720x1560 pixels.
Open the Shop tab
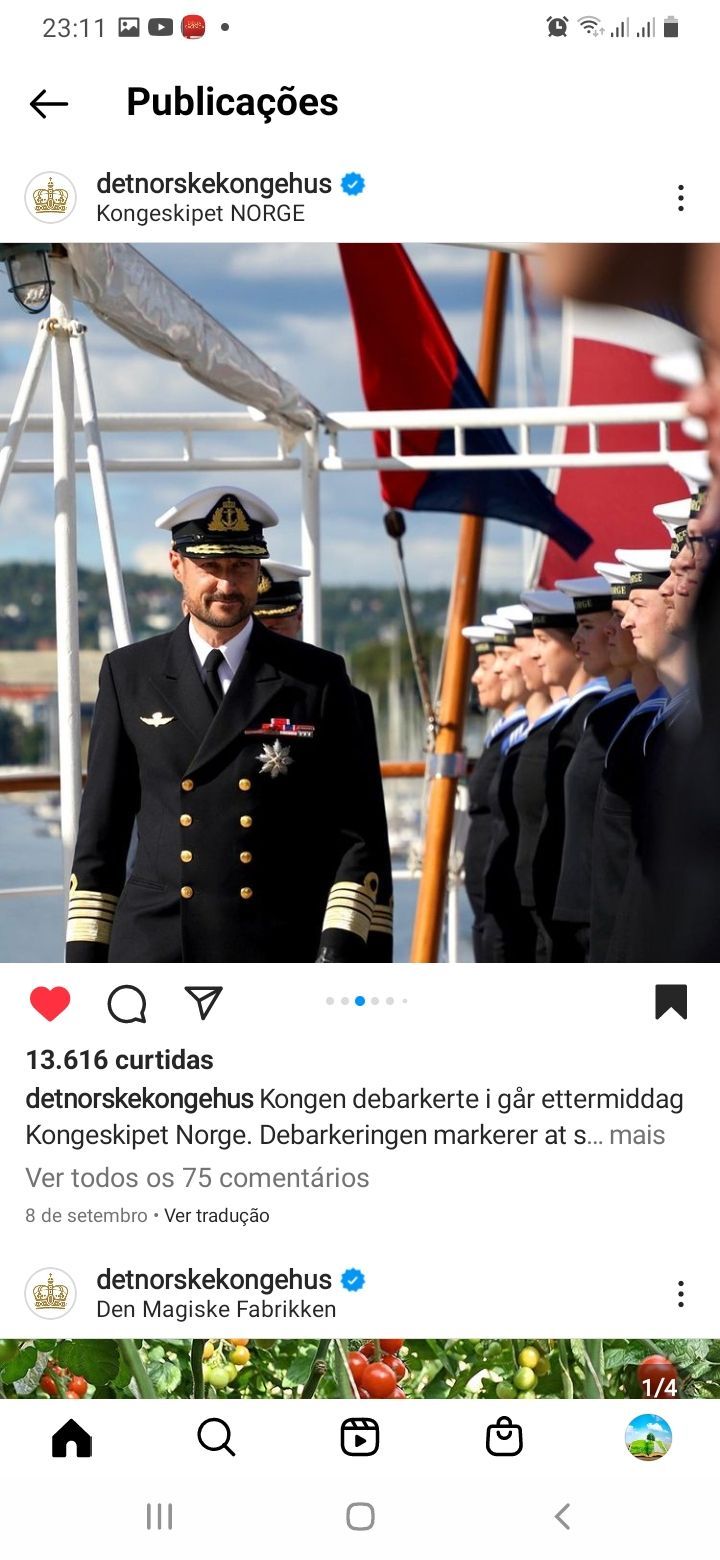[504, 1438]
